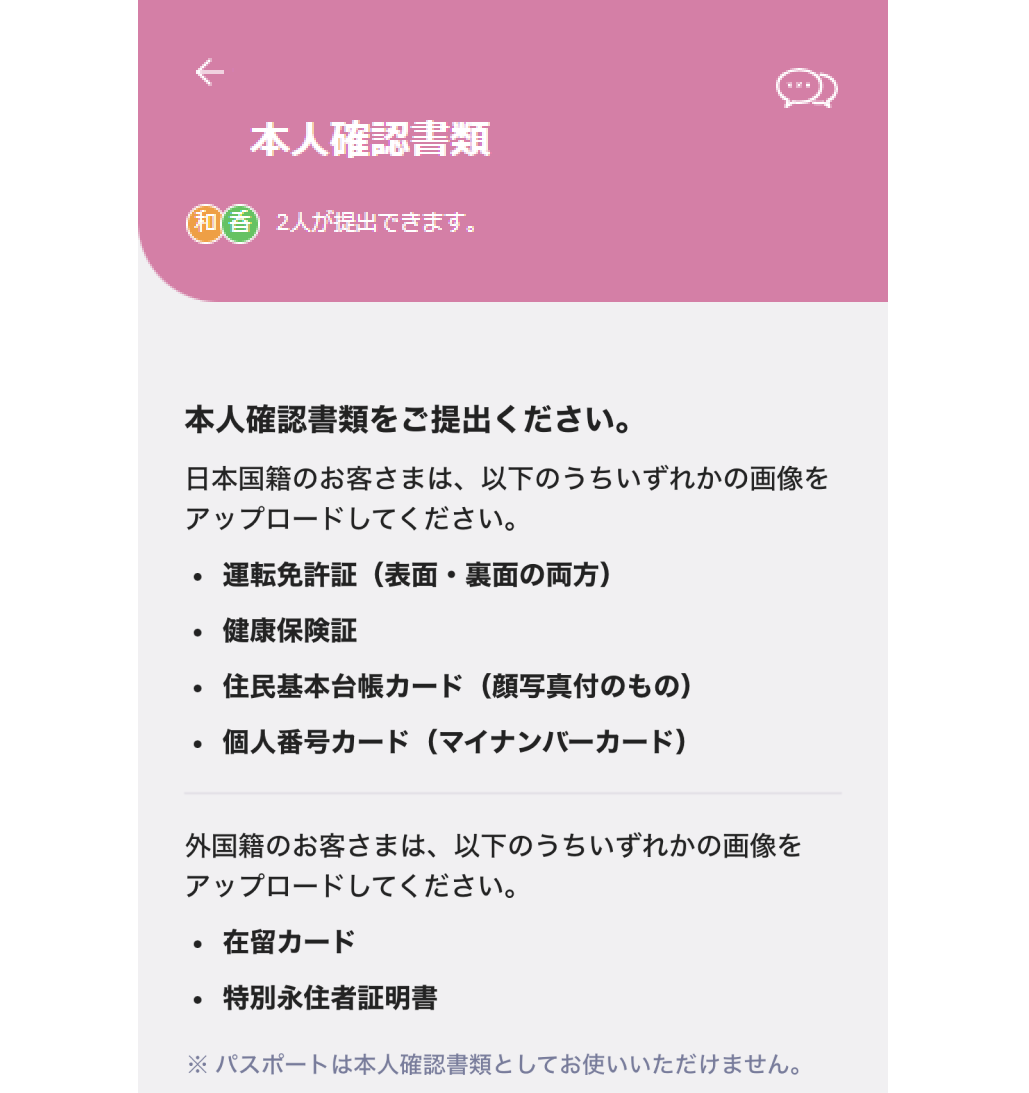Open the chat support bubbles icon
1029x1093 pixels.
click(806, 89)
